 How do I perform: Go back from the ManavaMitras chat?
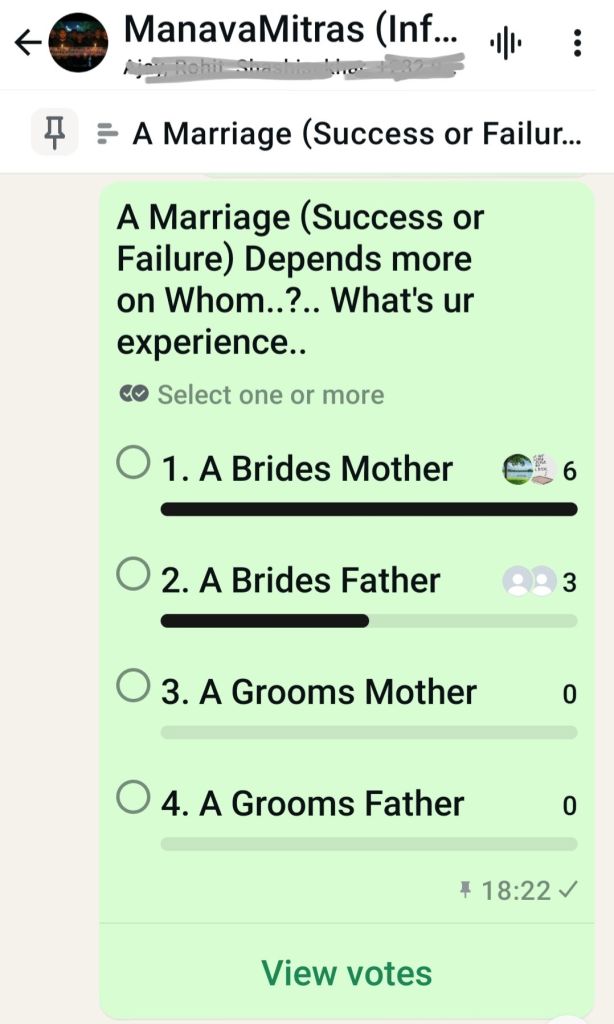click(27, 42)
